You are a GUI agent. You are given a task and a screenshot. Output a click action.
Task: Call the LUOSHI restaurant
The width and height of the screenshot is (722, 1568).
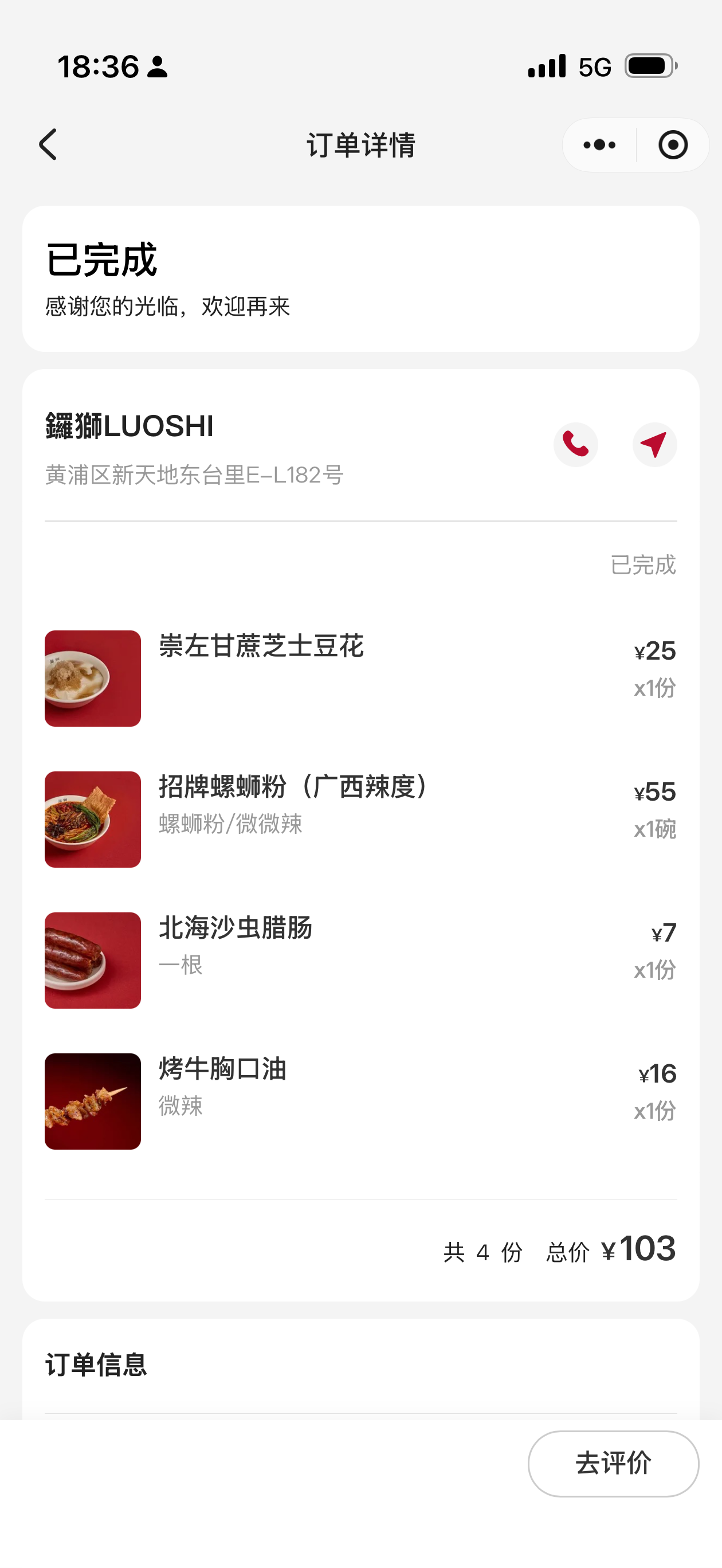pos(575,444)
